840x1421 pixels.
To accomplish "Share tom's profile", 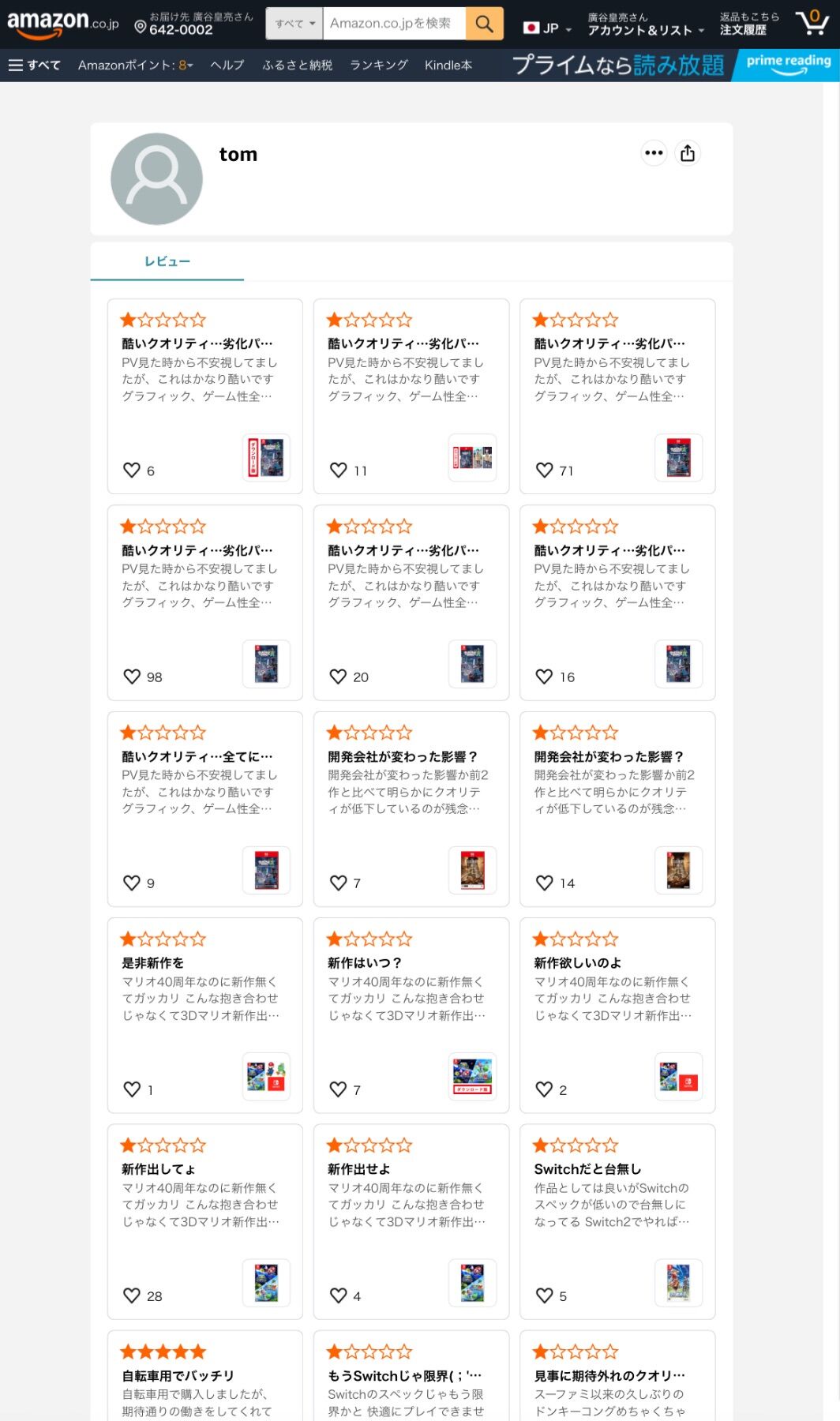I will (688, 153).
